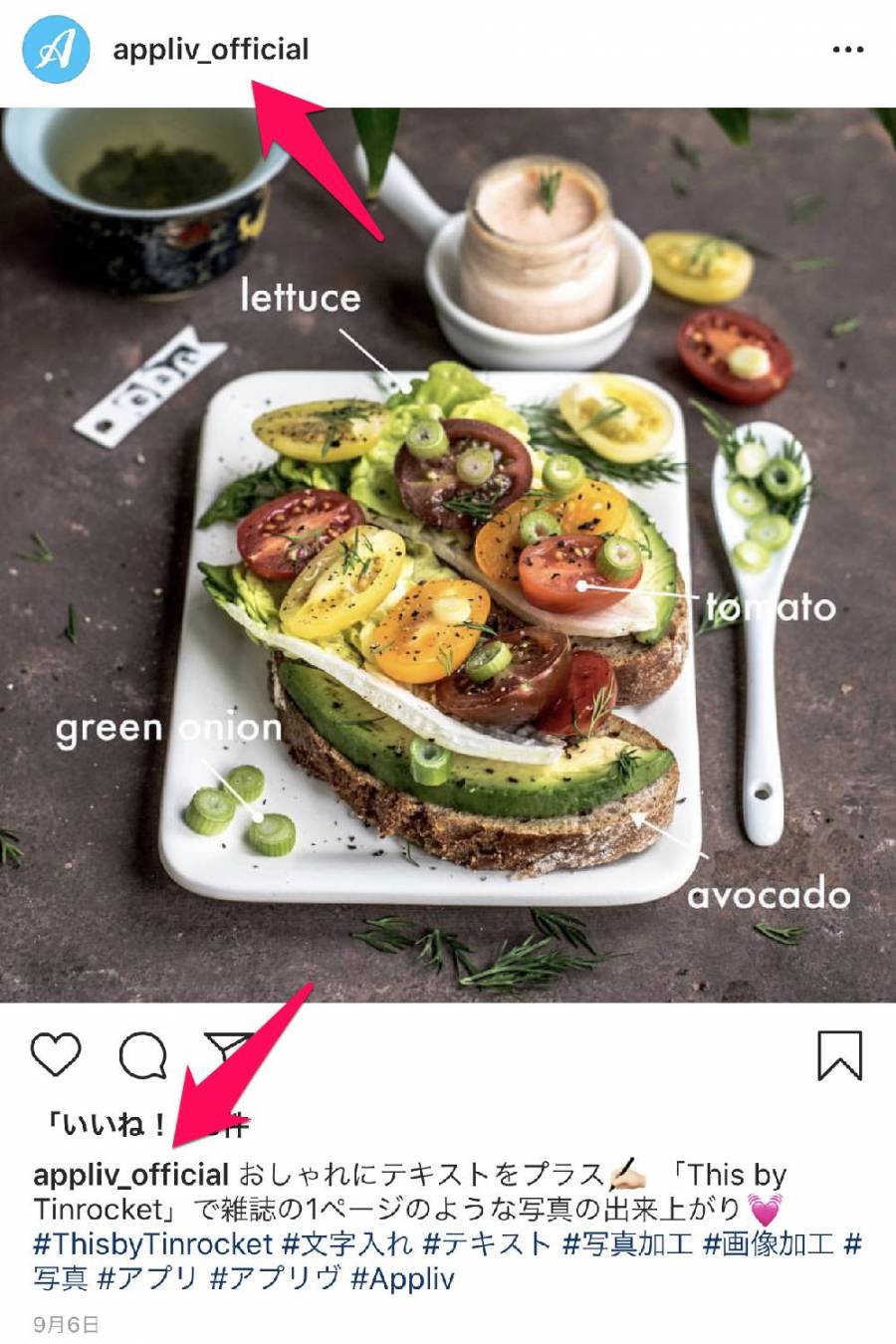Open the #アプリ hashtag
This screenshot has height=1344, width=896.
[x=147, y=1279]
